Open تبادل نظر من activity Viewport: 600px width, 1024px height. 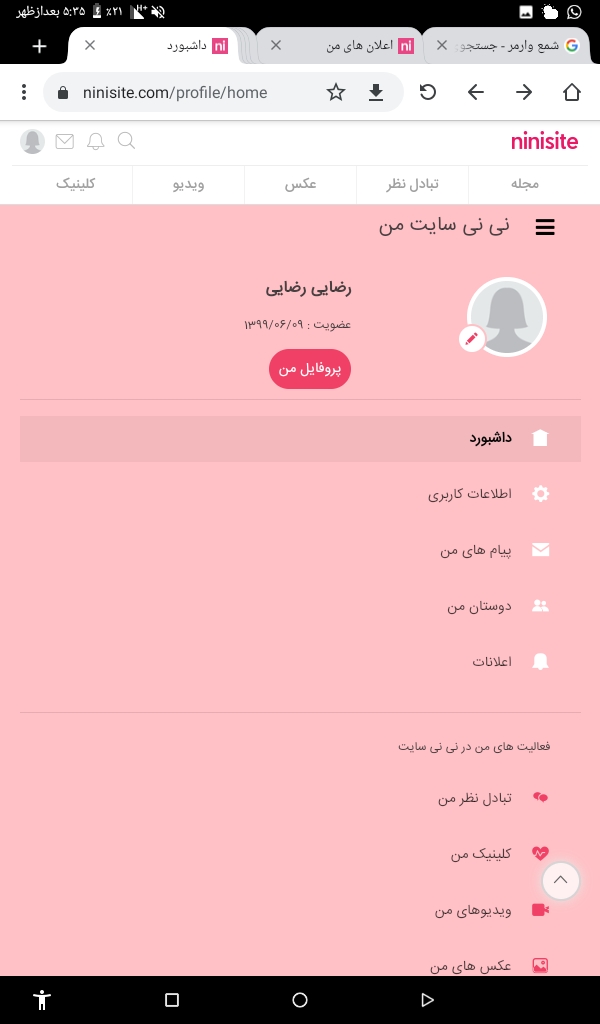(475, 798)
